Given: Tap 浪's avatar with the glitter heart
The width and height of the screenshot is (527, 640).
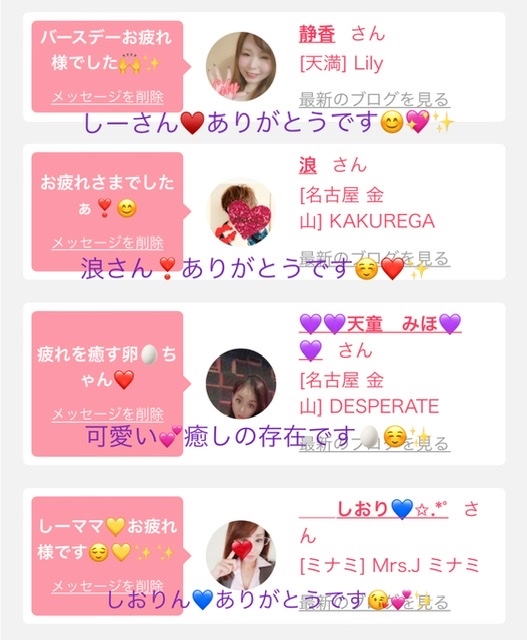Looking at the screenshot, I should pyautogui.click(x=241, y=212).
